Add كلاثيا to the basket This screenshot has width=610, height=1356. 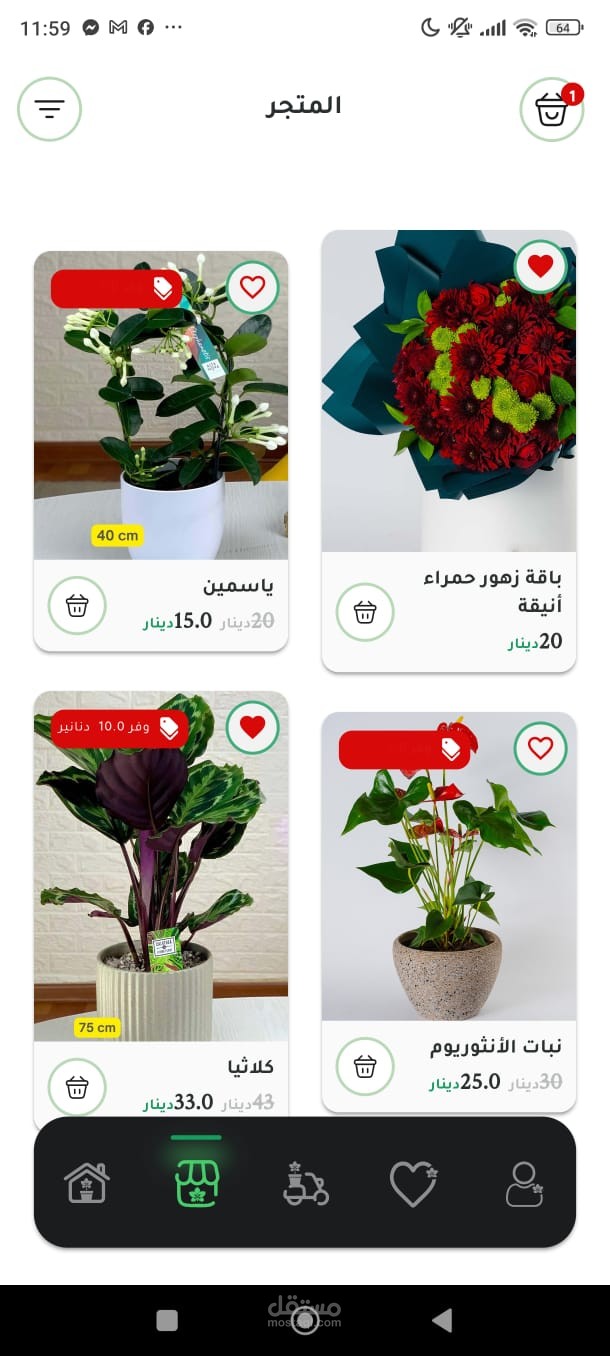tap(77, 1087)
